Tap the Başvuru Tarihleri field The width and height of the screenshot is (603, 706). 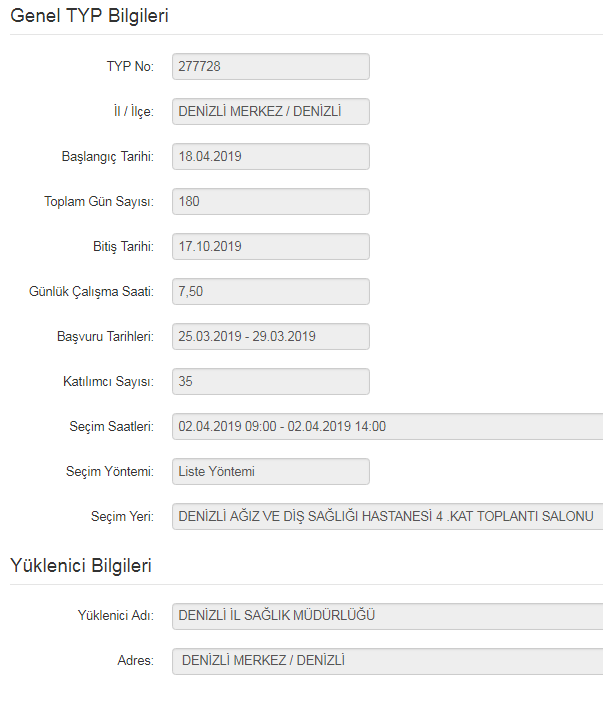pyautogui.click(x=270, y=336)
